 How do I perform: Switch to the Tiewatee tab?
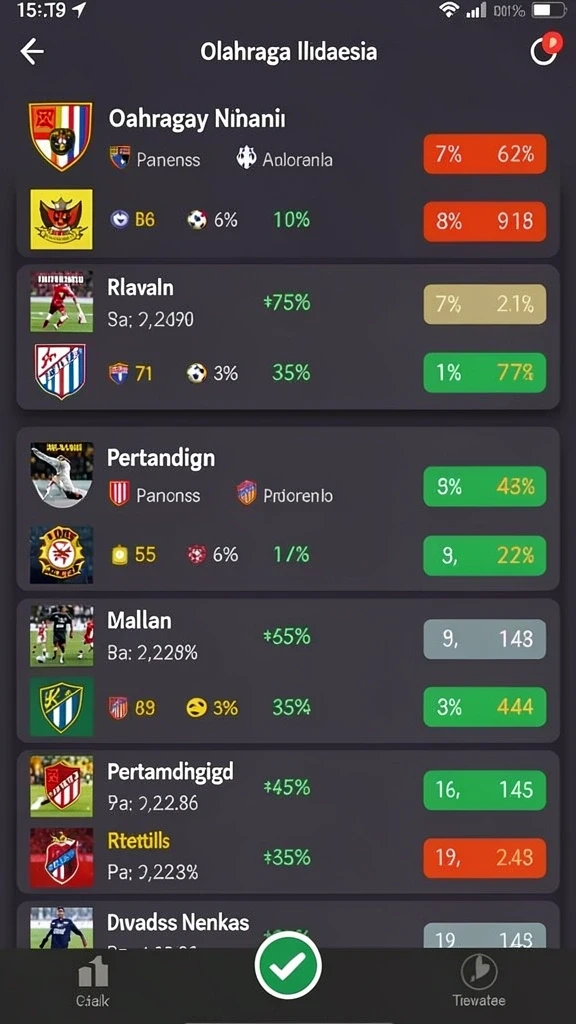tap(479, 980)
